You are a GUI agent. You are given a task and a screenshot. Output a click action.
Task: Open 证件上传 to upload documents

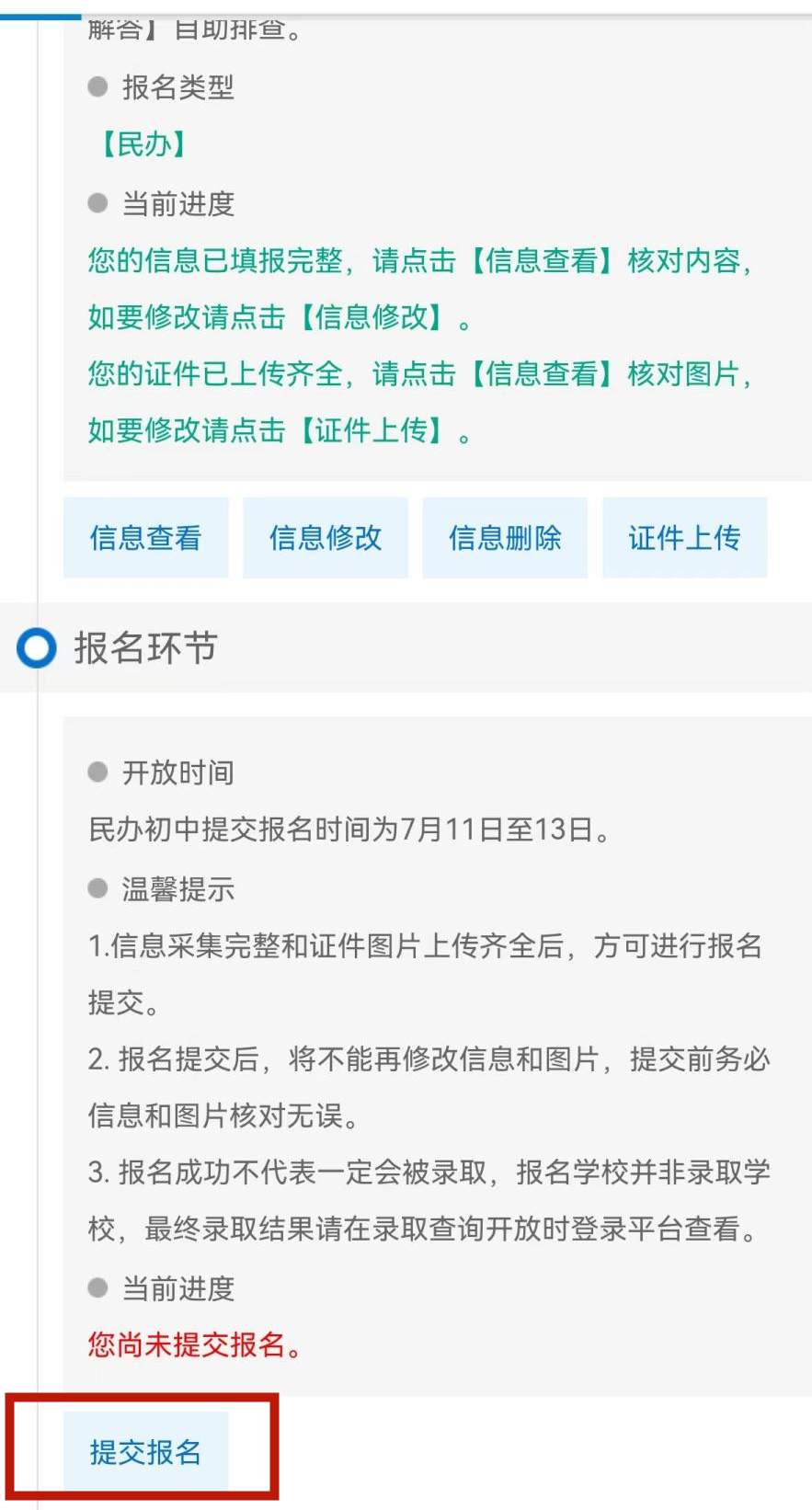point(684,538)
